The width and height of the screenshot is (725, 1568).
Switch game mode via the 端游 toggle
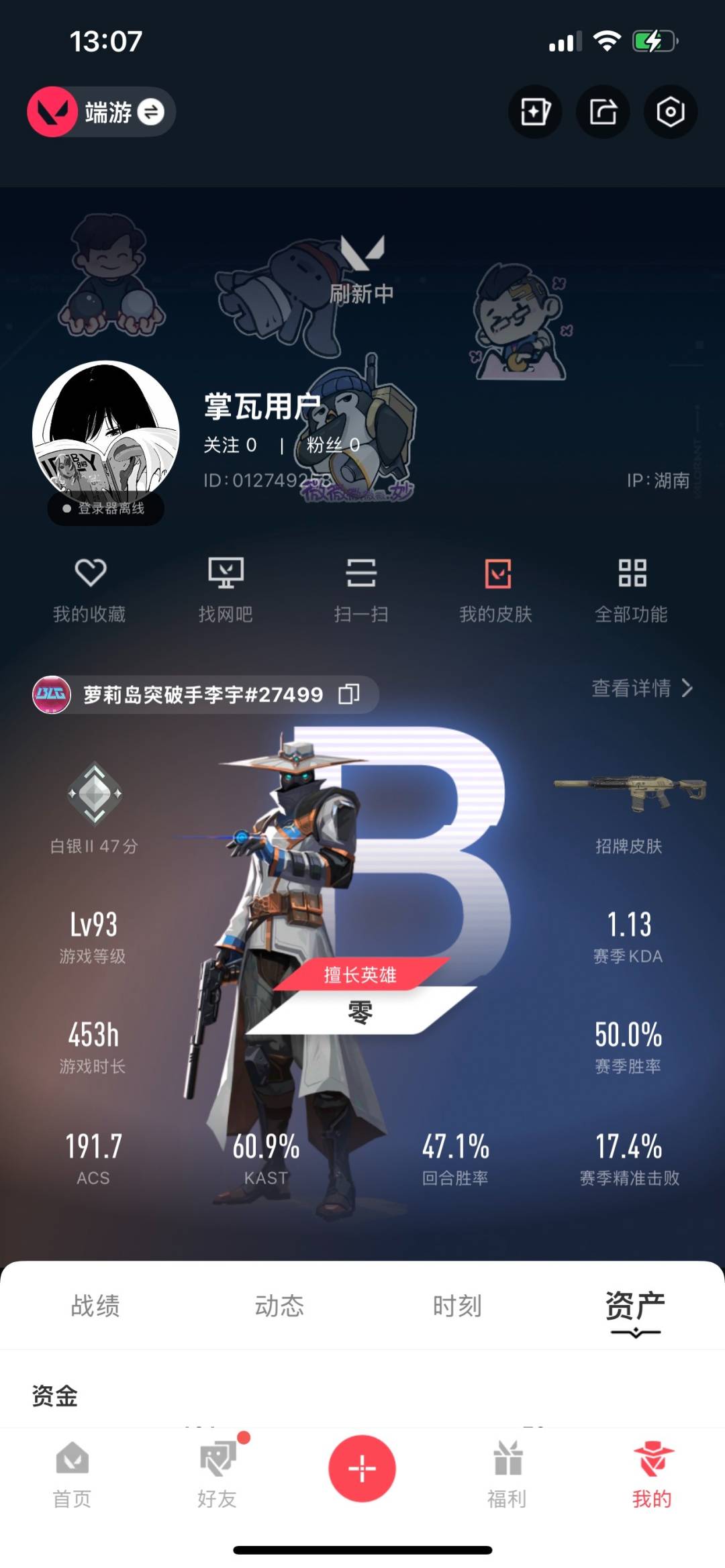coord(101,112)
